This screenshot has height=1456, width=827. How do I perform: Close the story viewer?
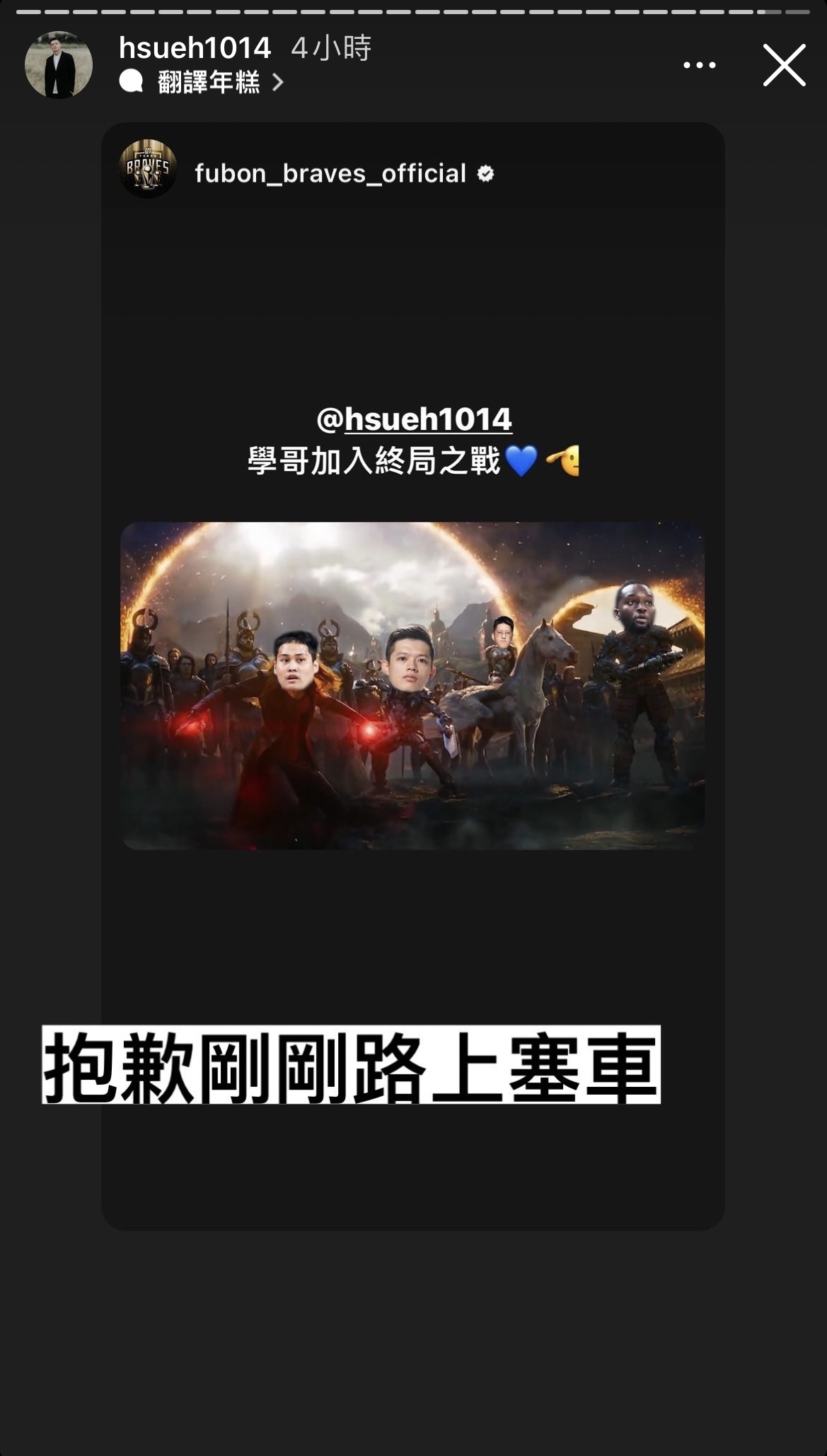[784, 65]
